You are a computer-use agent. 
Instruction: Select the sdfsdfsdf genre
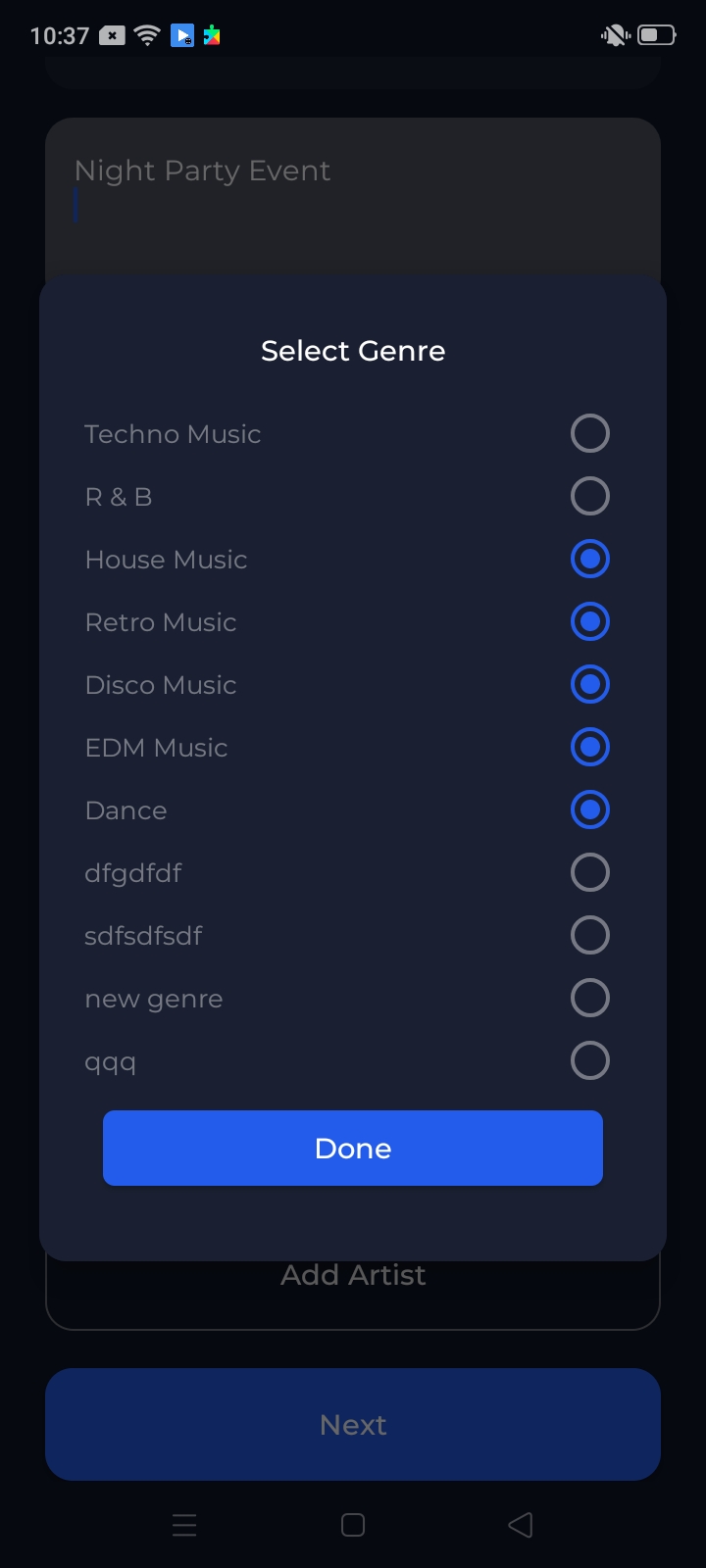[x=589, y=935]
